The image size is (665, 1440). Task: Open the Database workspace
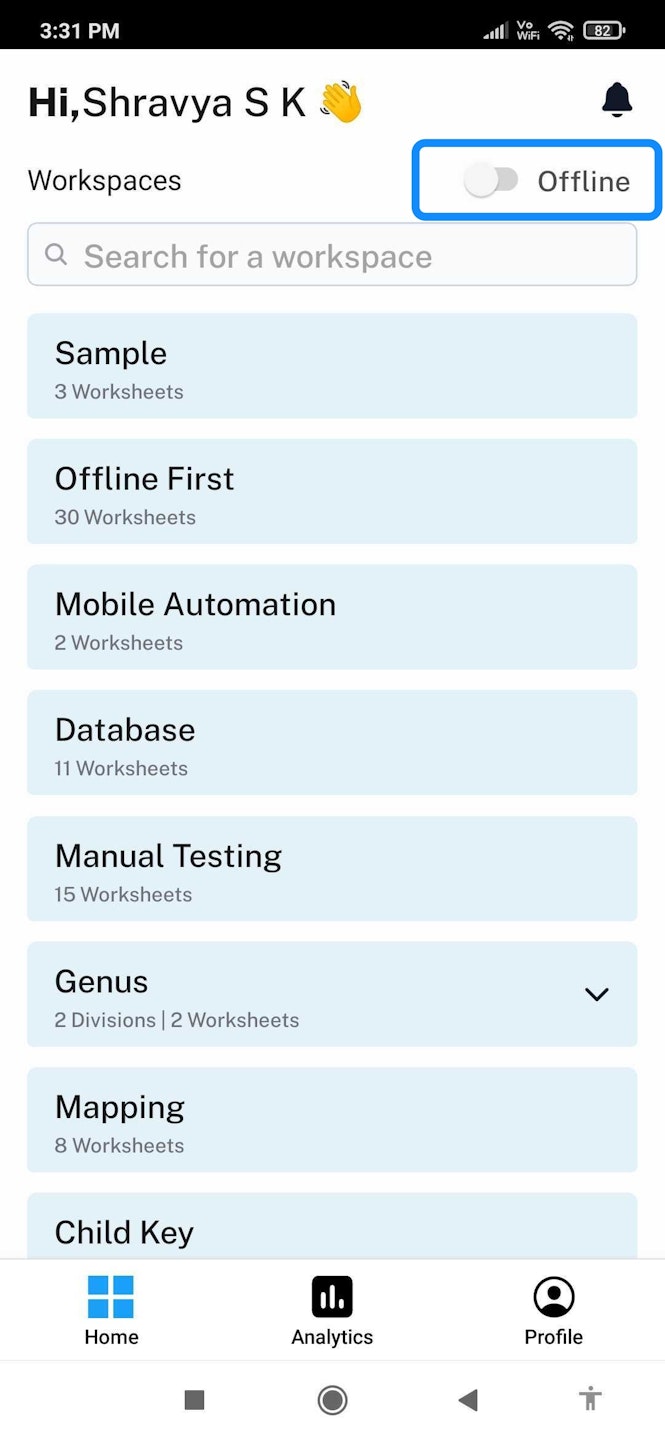point(332,743)
